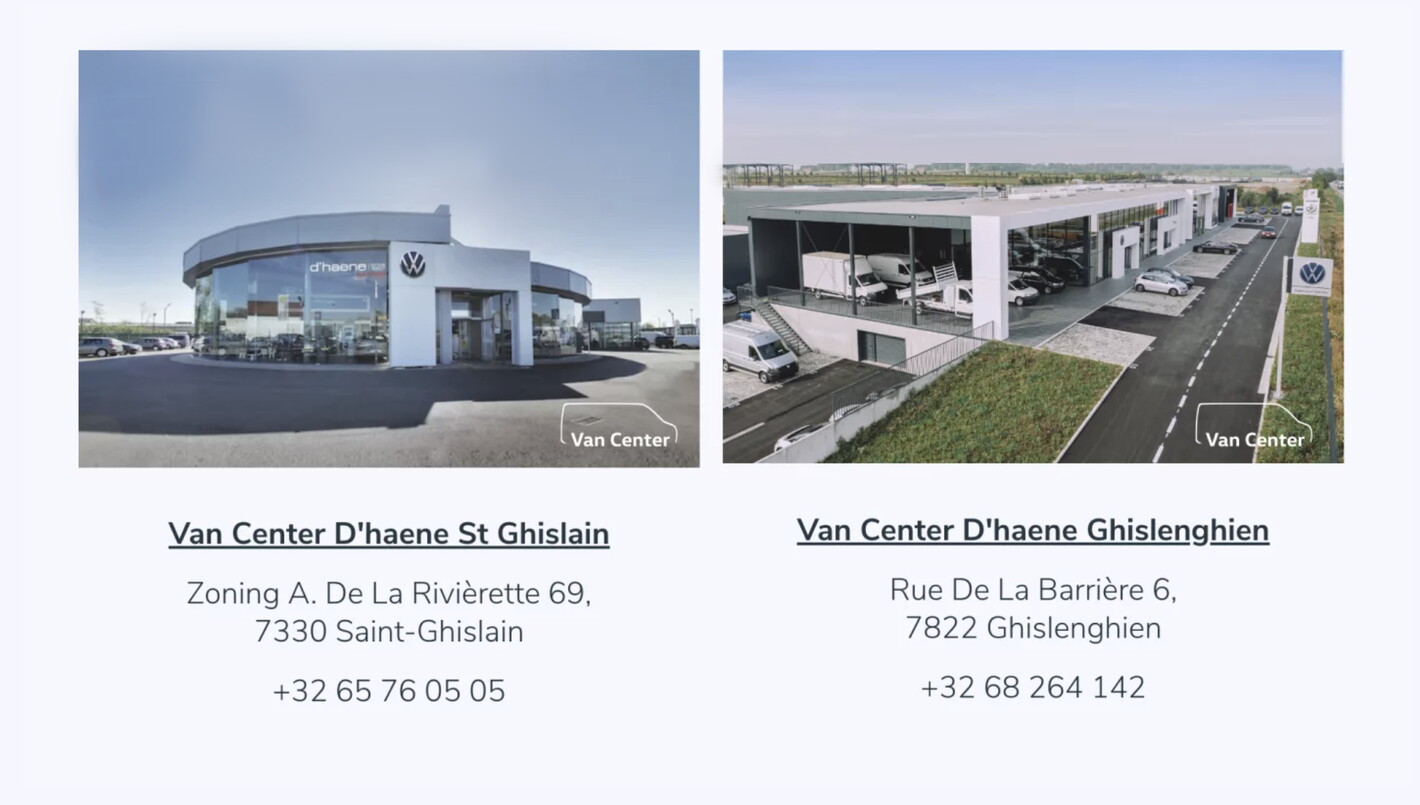Open Van Center D'haene St Ghislain link
This screenshot has height=805, width=1420.
(x=388, y=534)
